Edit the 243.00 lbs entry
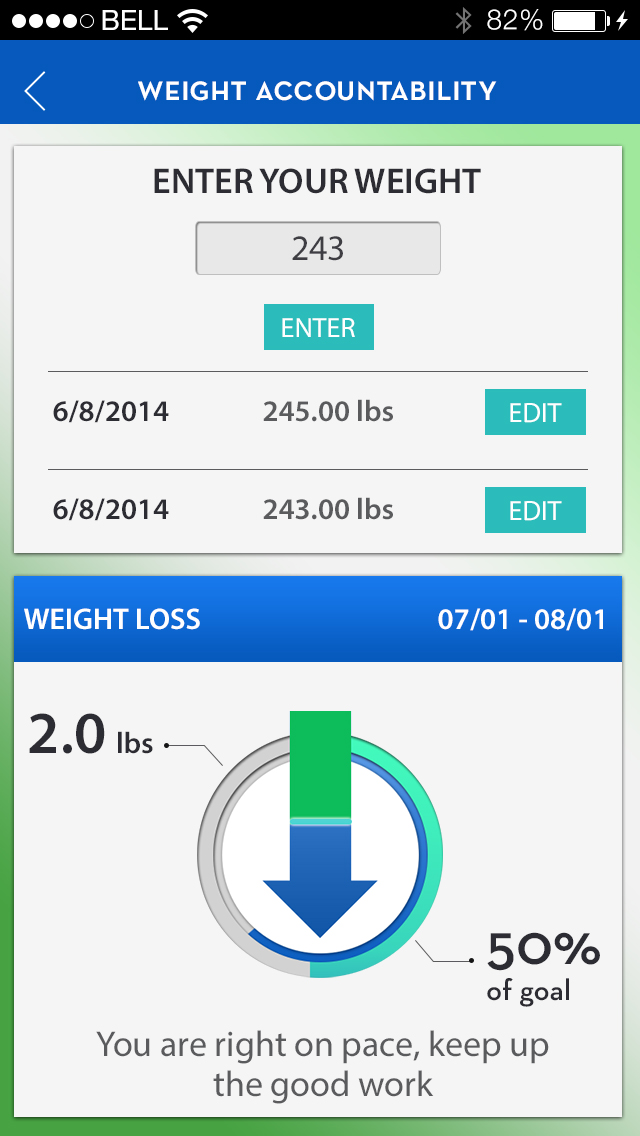This screenshot has width=640, height=1136. (x=535, y=510)
